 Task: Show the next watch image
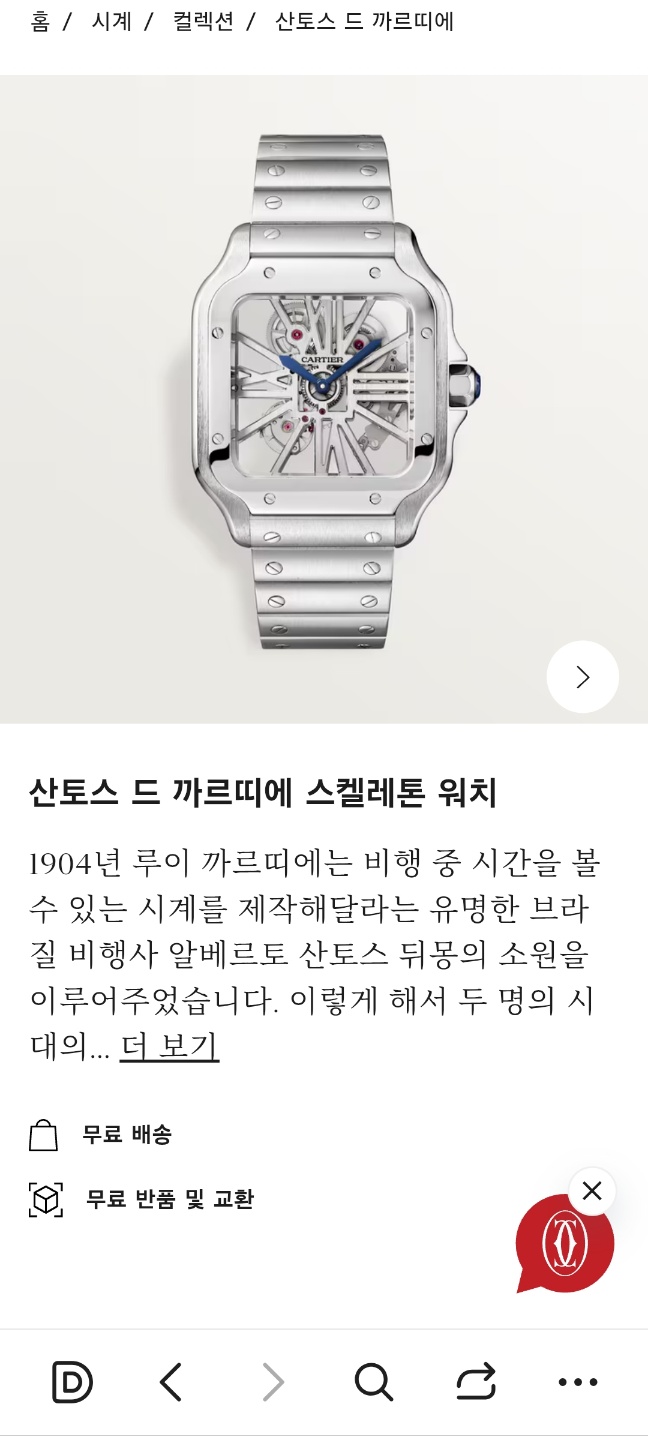pyautogui.click(x=582, y=677)
